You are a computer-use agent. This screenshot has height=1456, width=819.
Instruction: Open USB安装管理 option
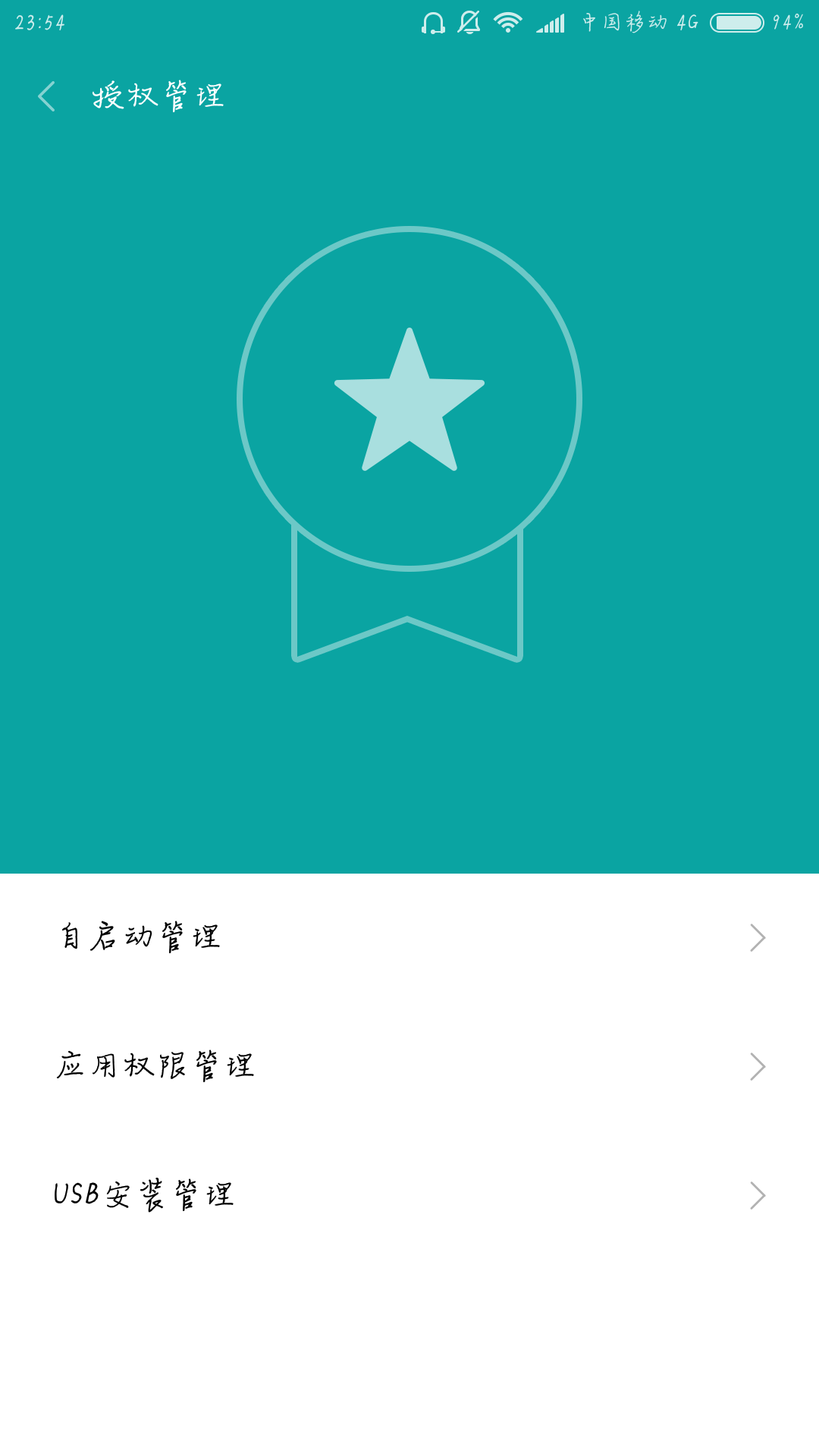click(x=409, y=1196)
